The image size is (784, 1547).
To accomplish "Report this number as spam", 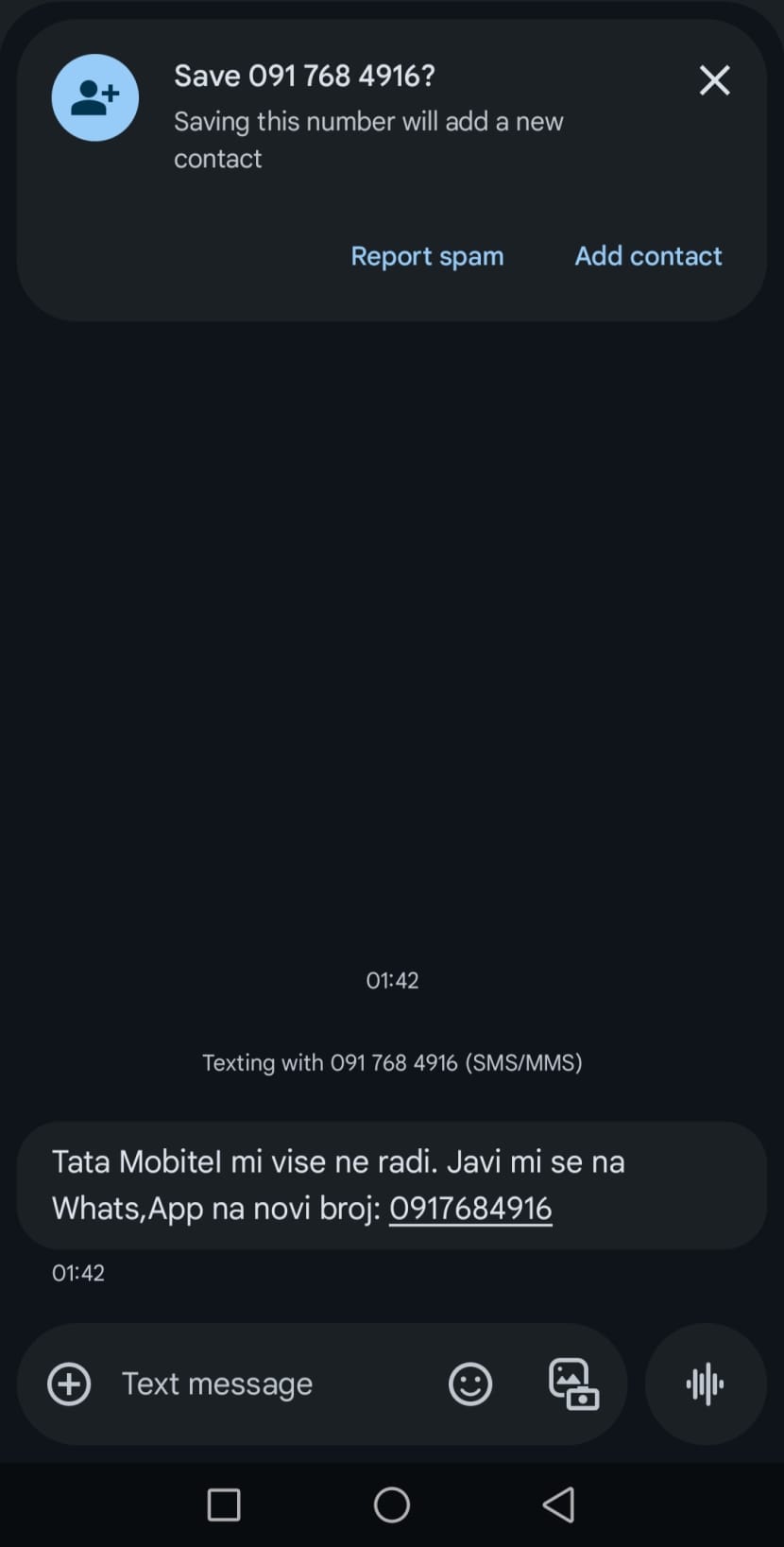I will (x=427, y=256).
